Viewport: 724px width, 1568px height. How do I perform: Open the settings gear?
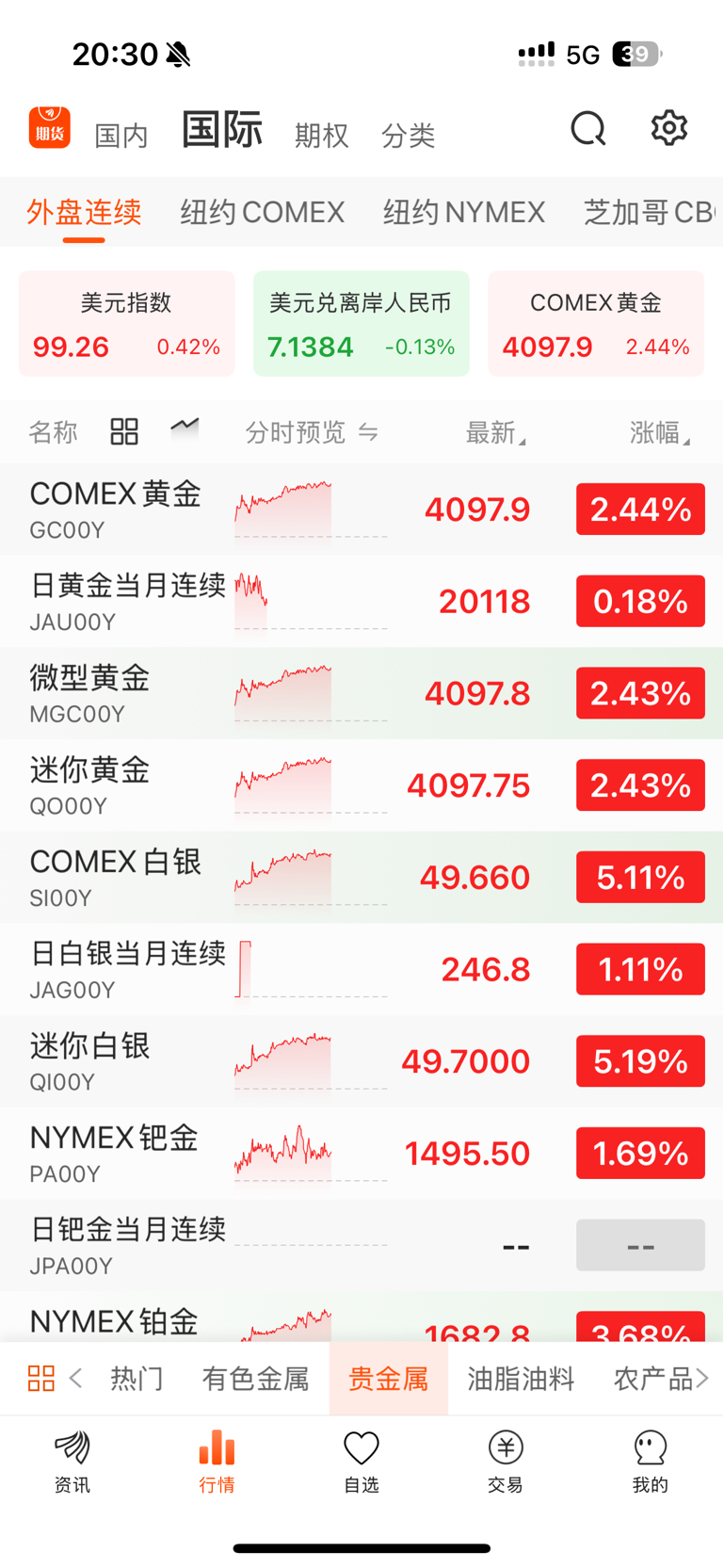(x=668, y=128)
